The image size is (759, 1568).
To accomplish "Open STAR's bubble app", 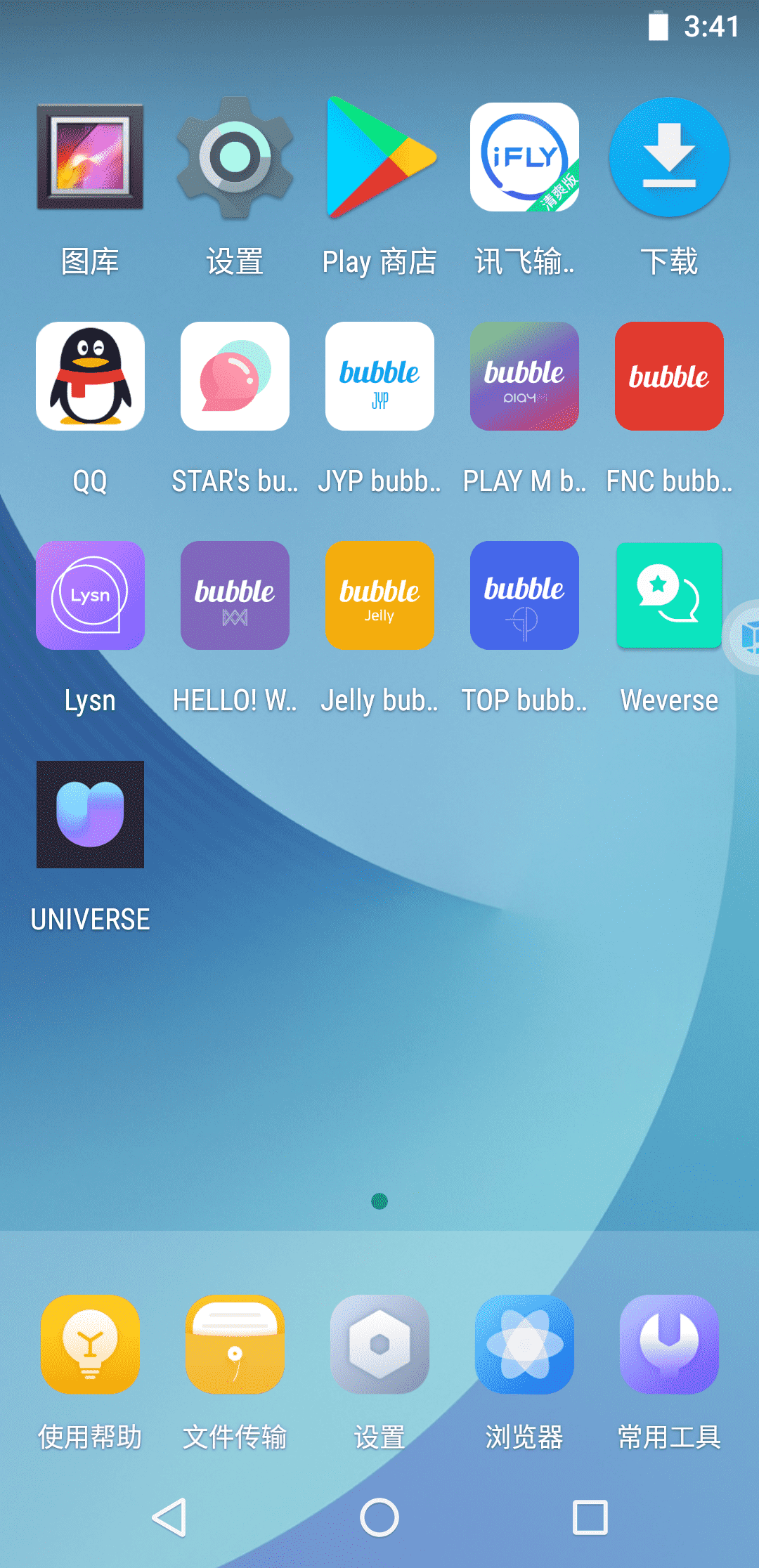I will [x=235, y=377].
